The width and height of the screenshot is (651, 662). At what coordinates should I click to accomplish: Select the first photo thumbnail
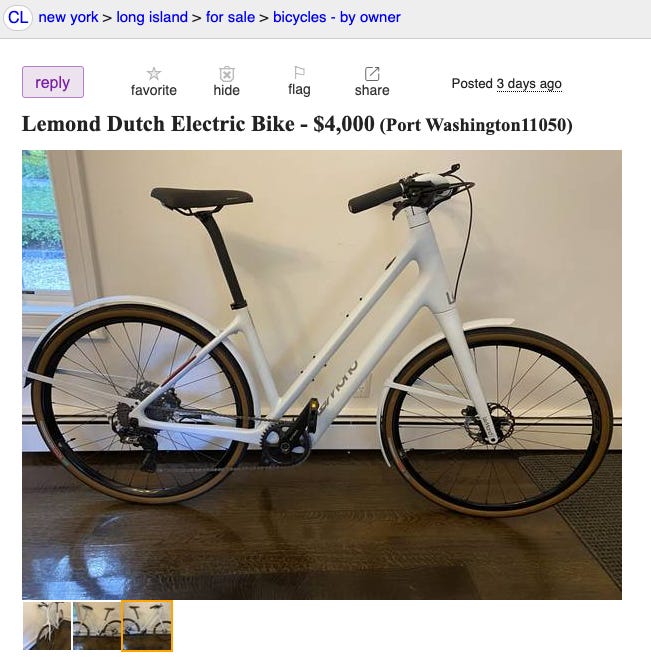pos(47,626)
